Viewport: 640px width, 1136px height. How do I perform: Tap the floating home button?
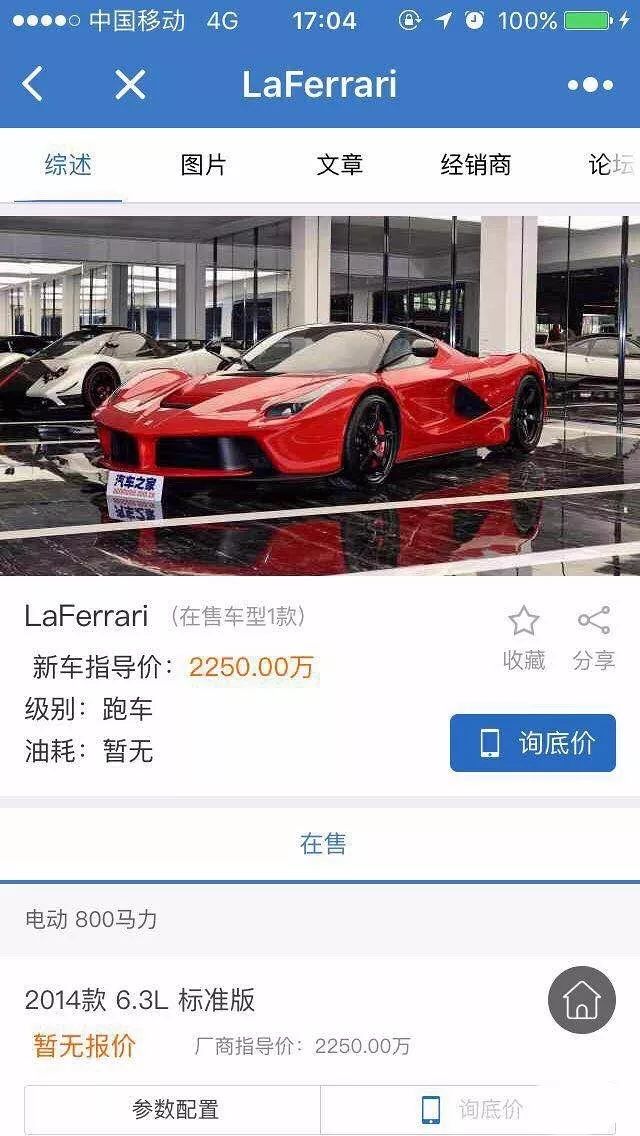pyautogui.click(x=581, y=999)
